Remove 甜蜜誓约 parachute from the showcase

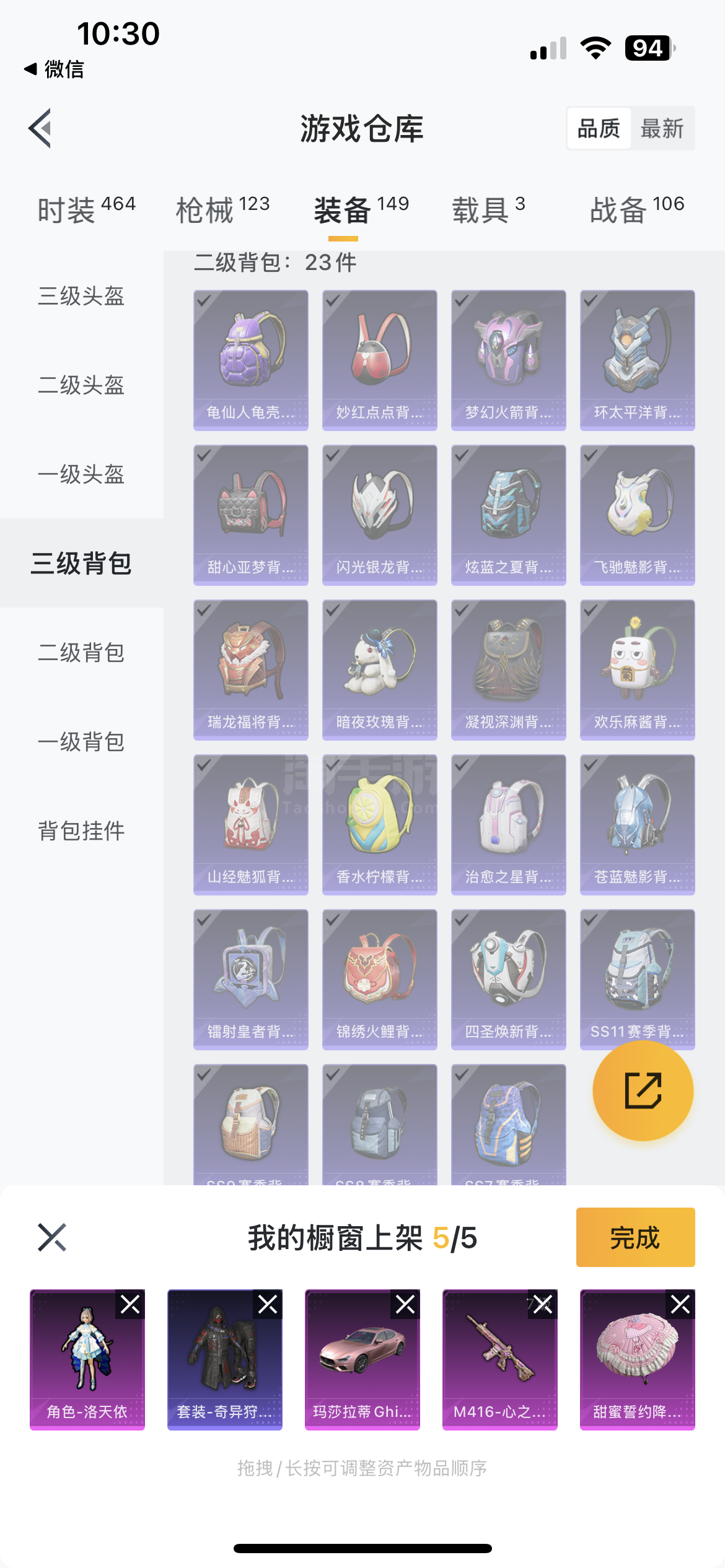(x=680, y=1305)
